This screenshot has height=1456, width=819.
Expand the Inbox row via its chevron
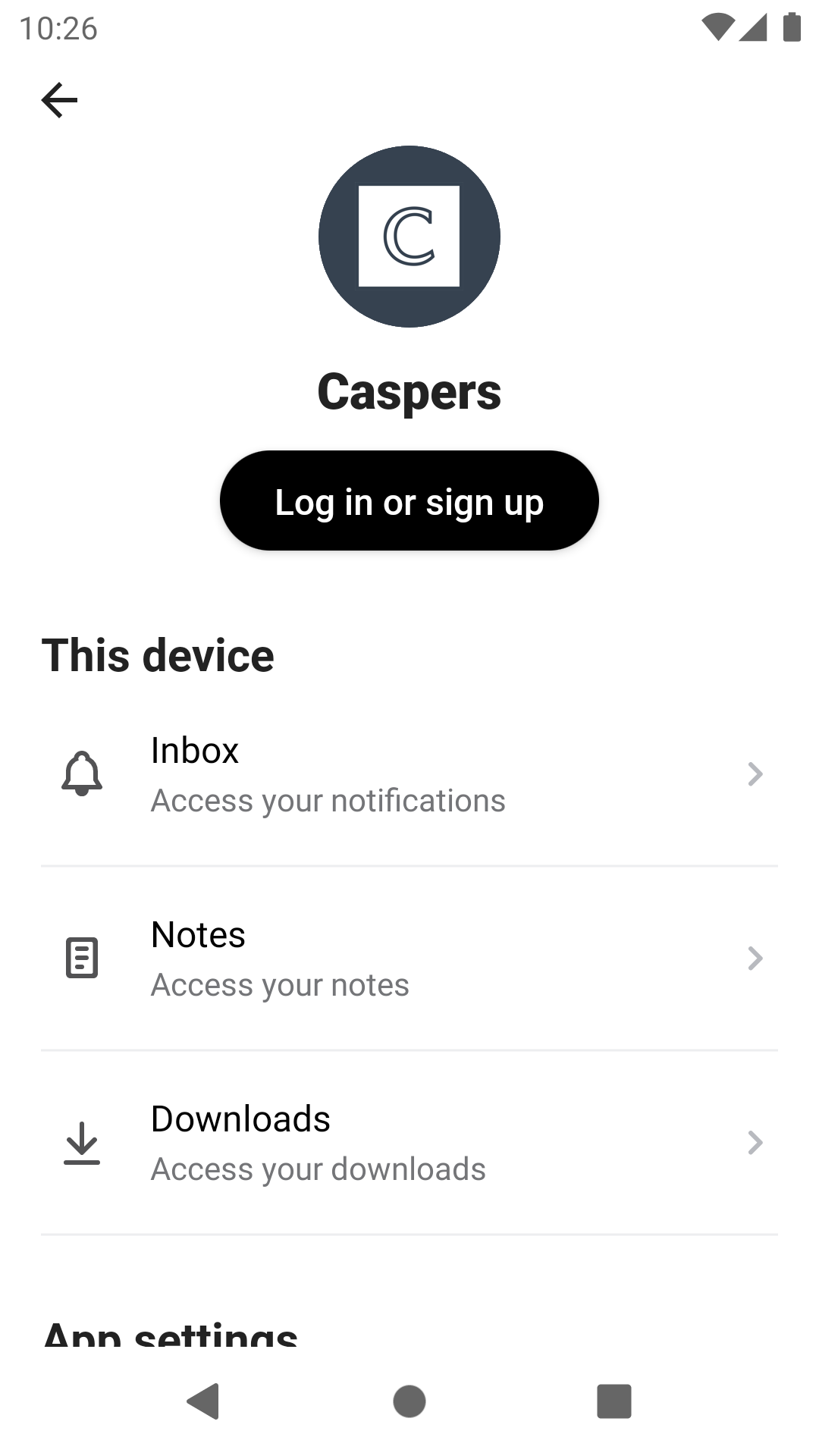click(755, 773)
